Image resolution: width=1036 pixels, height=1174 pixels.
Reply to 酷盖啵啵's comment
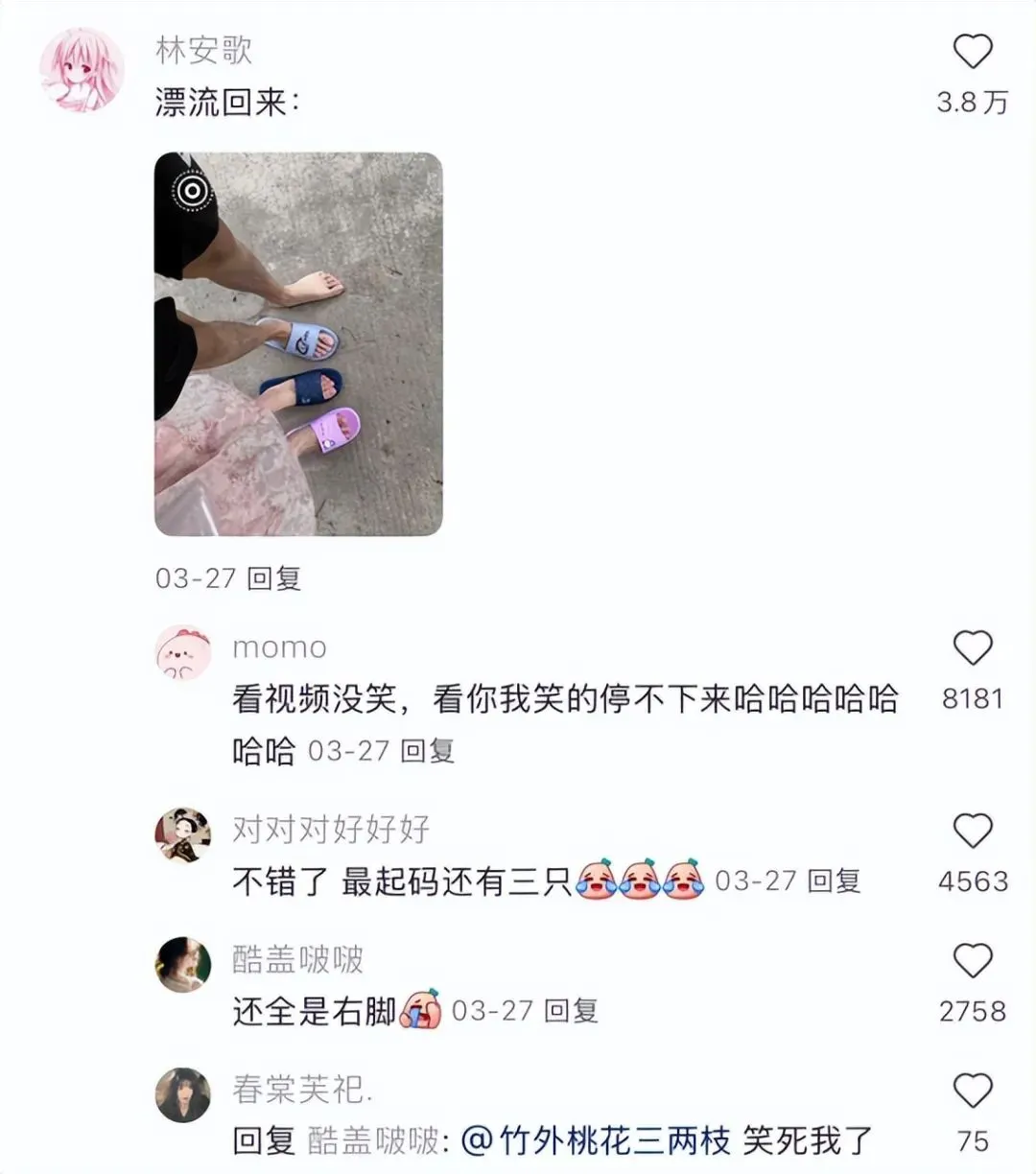coord(571,1011)
